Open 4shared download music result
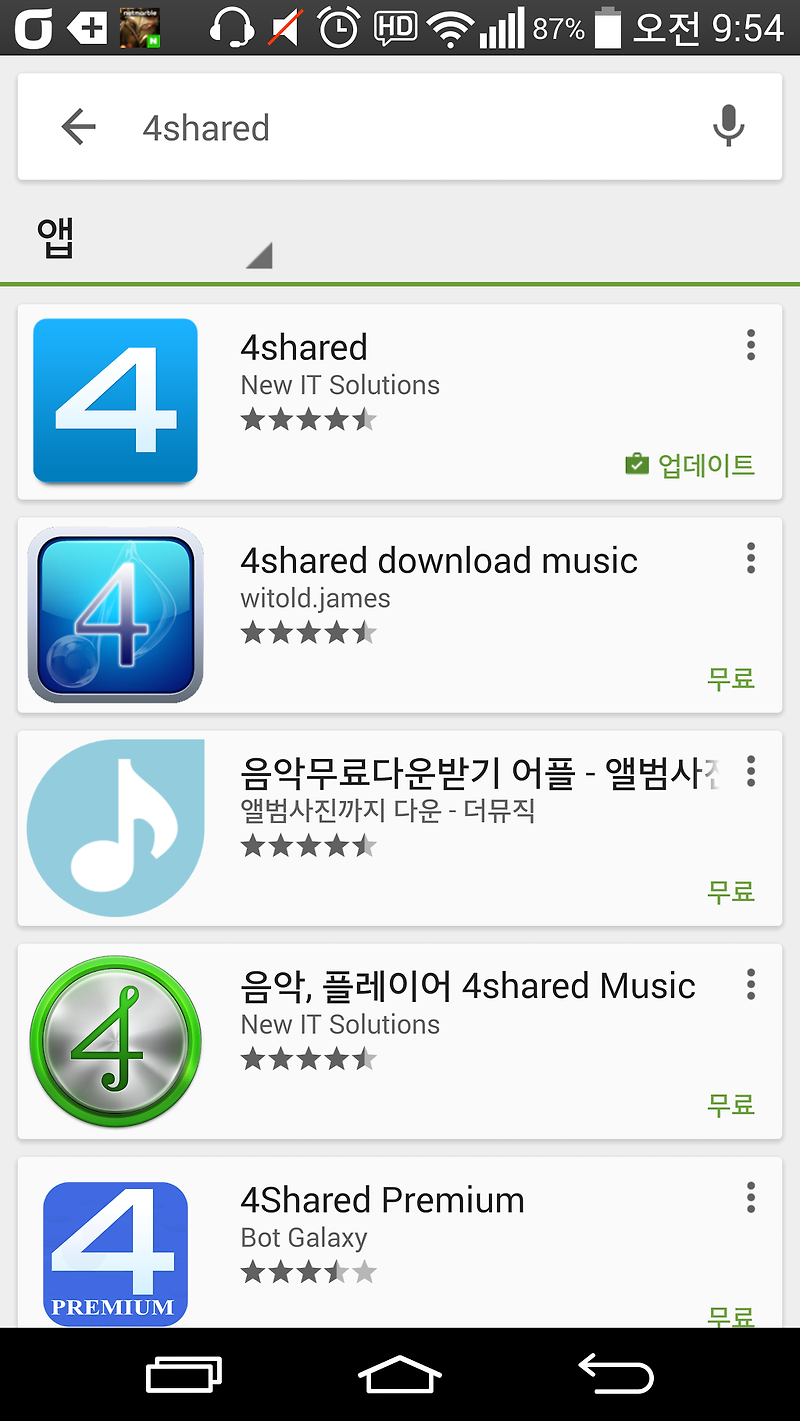800x1421 pixels. tap(400, 615)
